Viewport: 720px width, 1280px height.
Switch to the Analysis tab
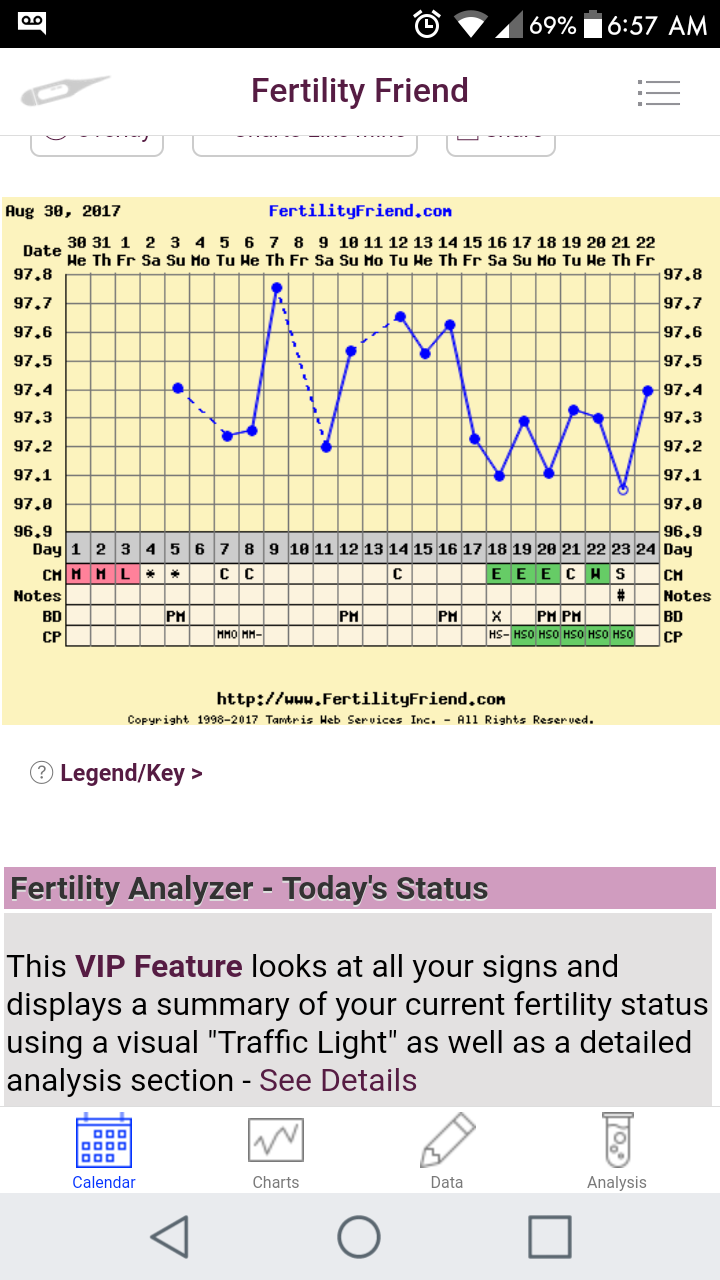[617, 1152]
